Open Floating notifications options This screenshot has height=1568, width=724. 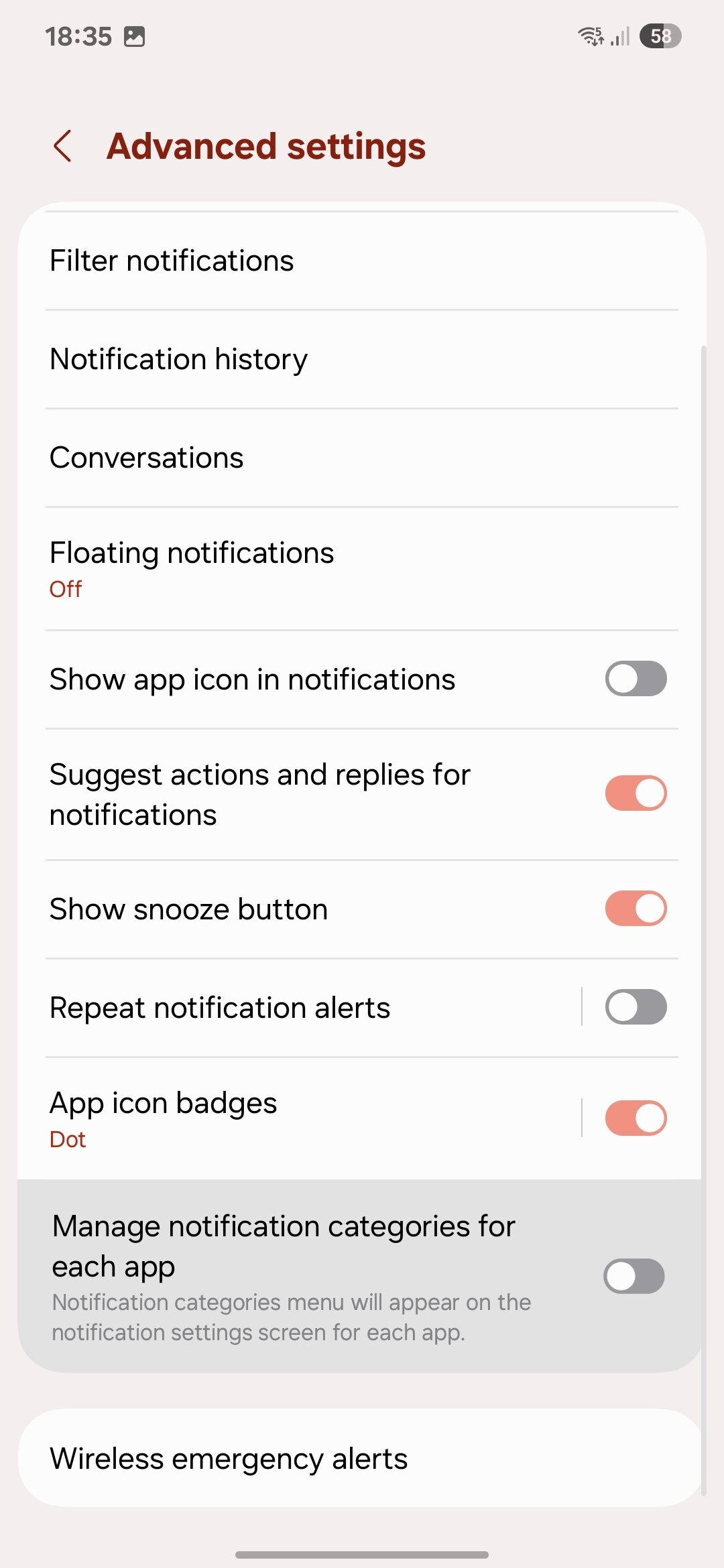point(362,569)
